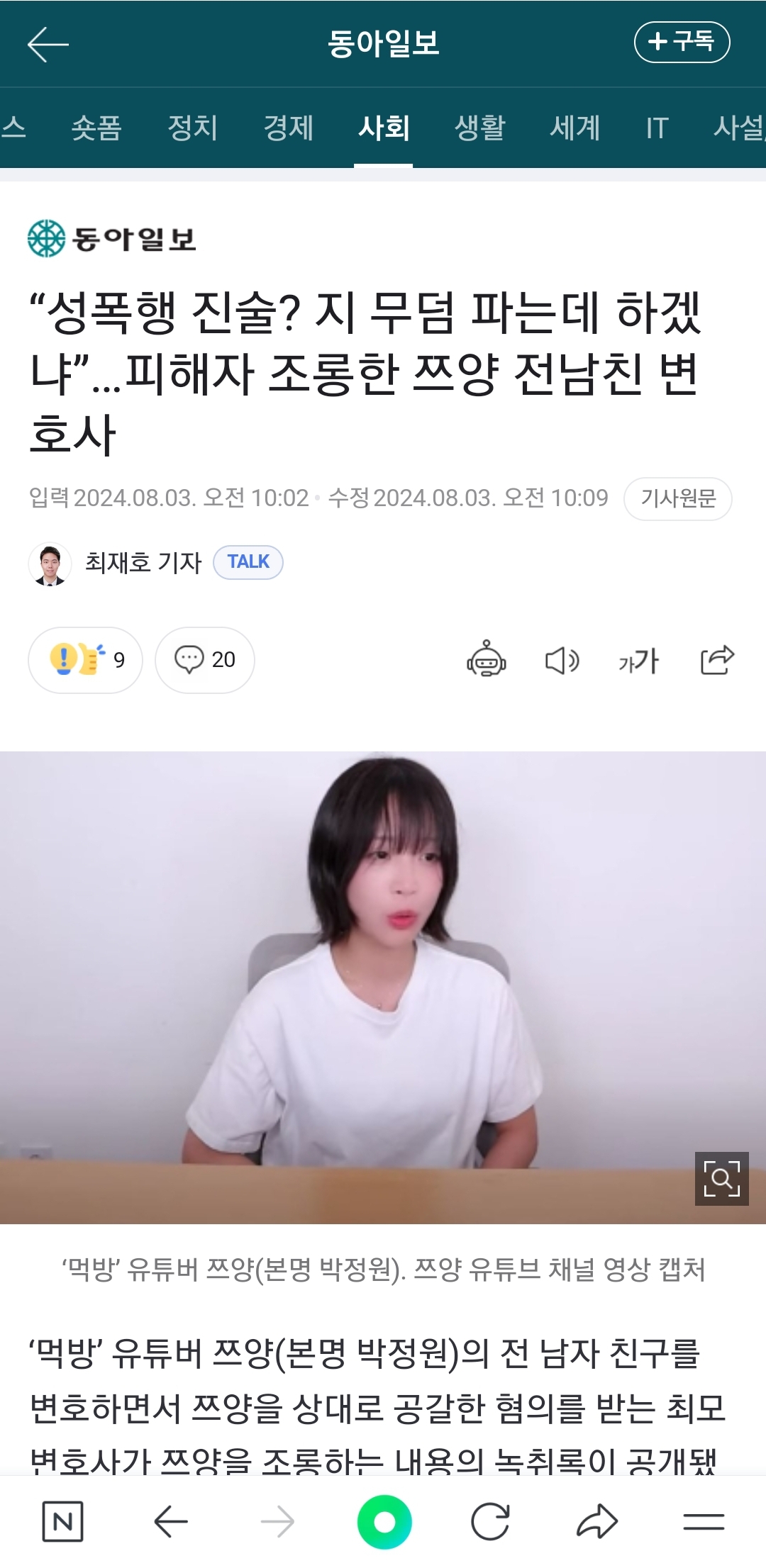The image size is (766, 1568).
Task: Open the IT tab
Action: click(657, 128)
